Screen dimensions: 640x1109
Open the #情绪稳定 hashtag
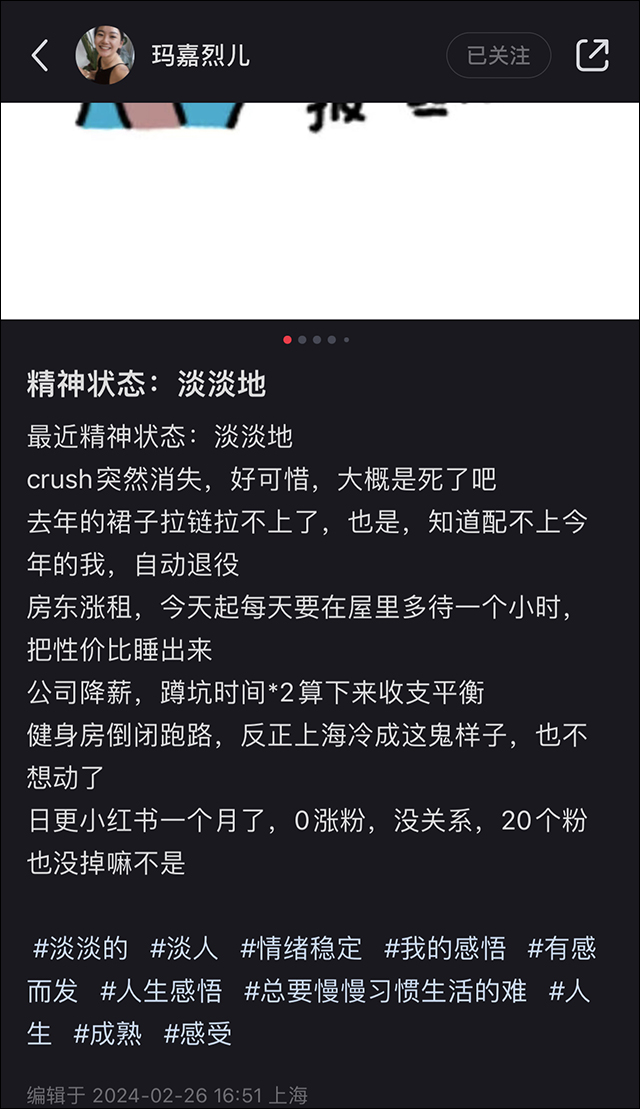(301, 947)
